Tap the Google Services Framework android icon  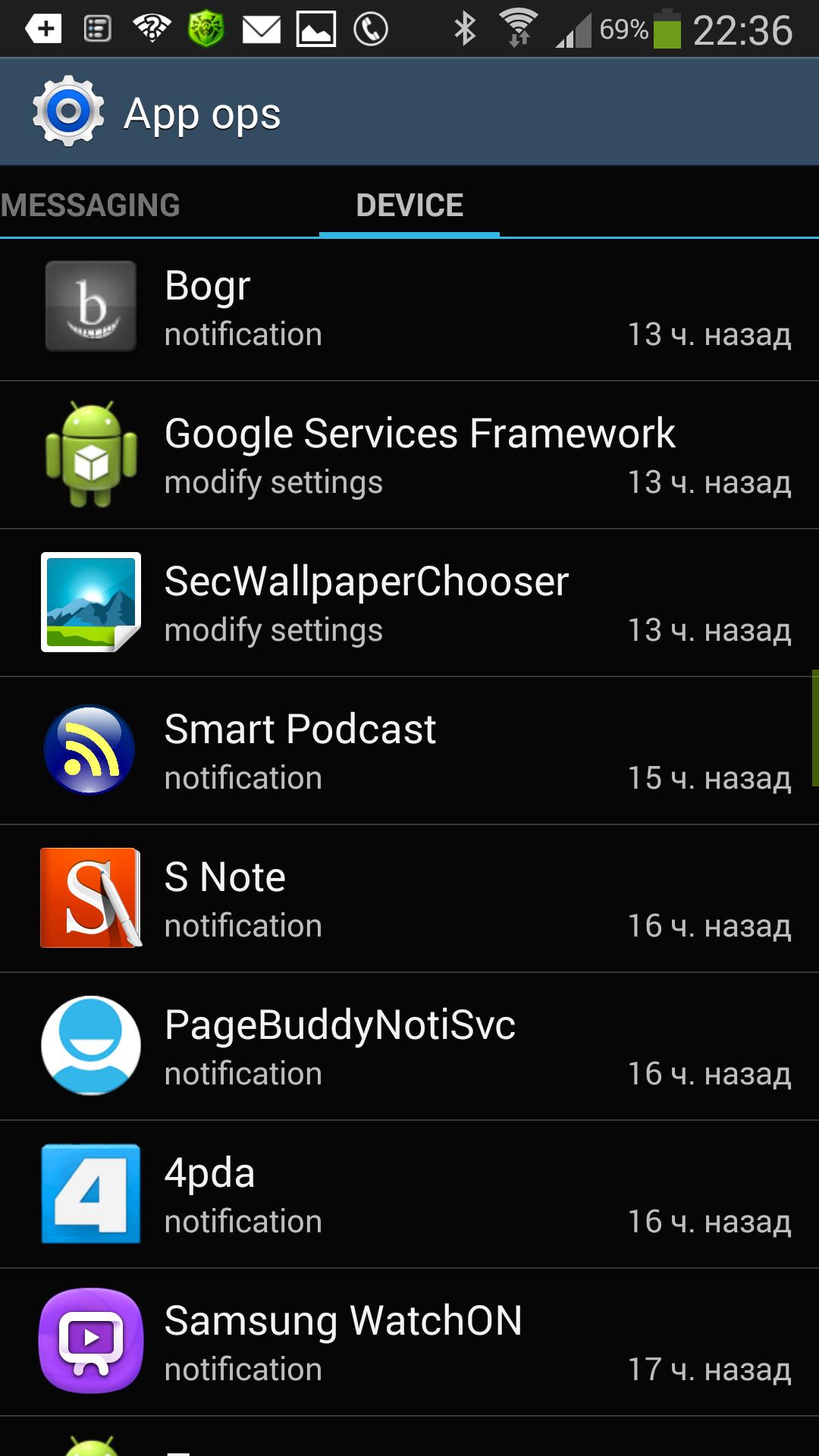tap(90, 455)
